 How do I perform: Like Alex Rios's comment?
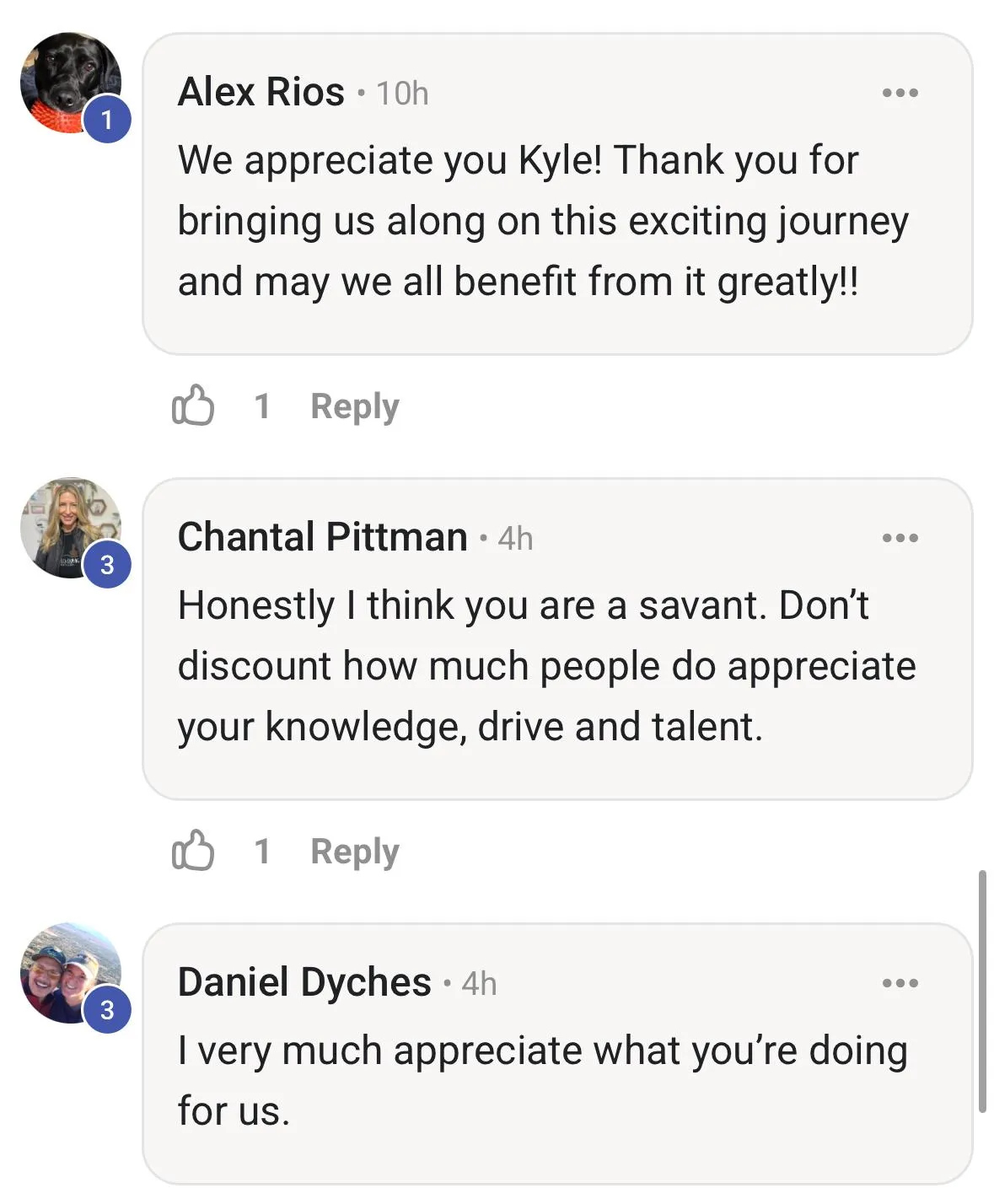tap(193, 406)
